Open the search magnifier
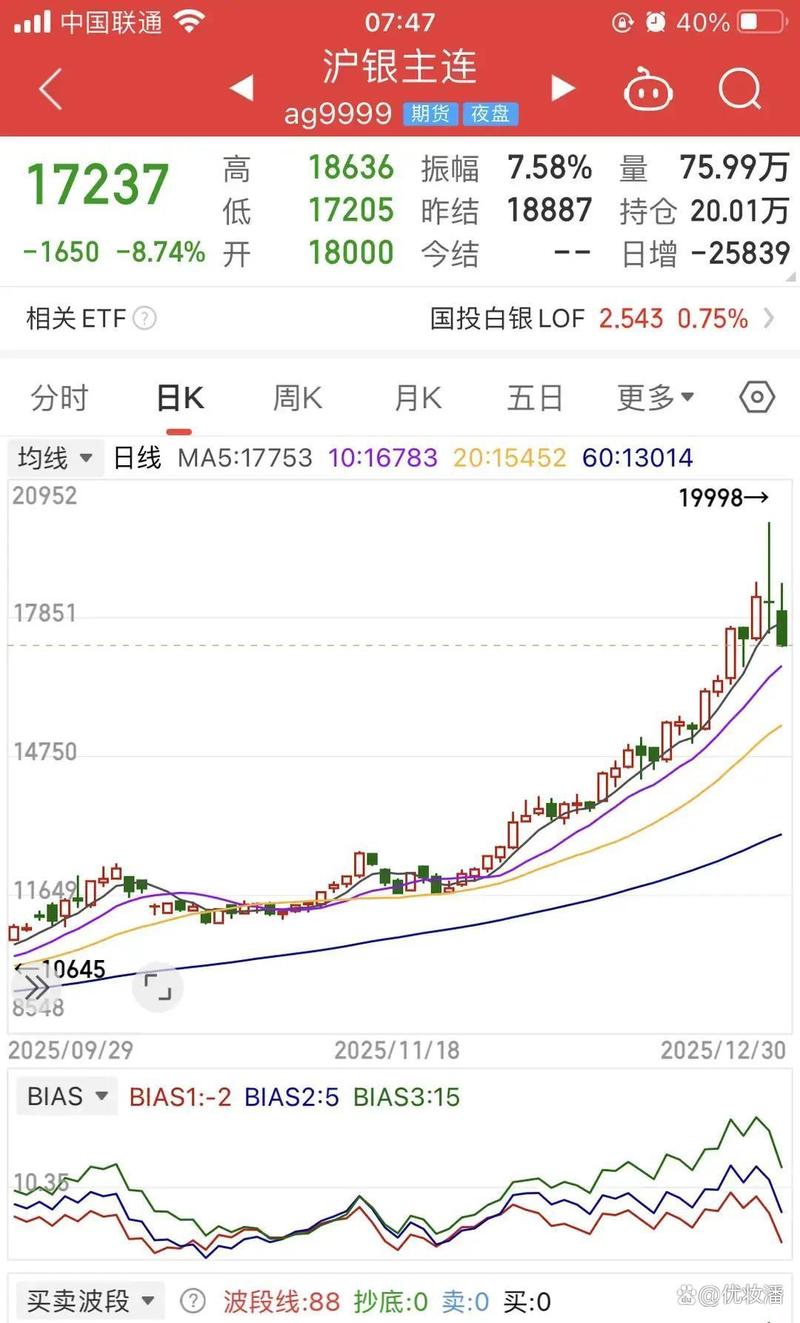The height and width of the screenshot is (1323, 800). click(740, 90)
